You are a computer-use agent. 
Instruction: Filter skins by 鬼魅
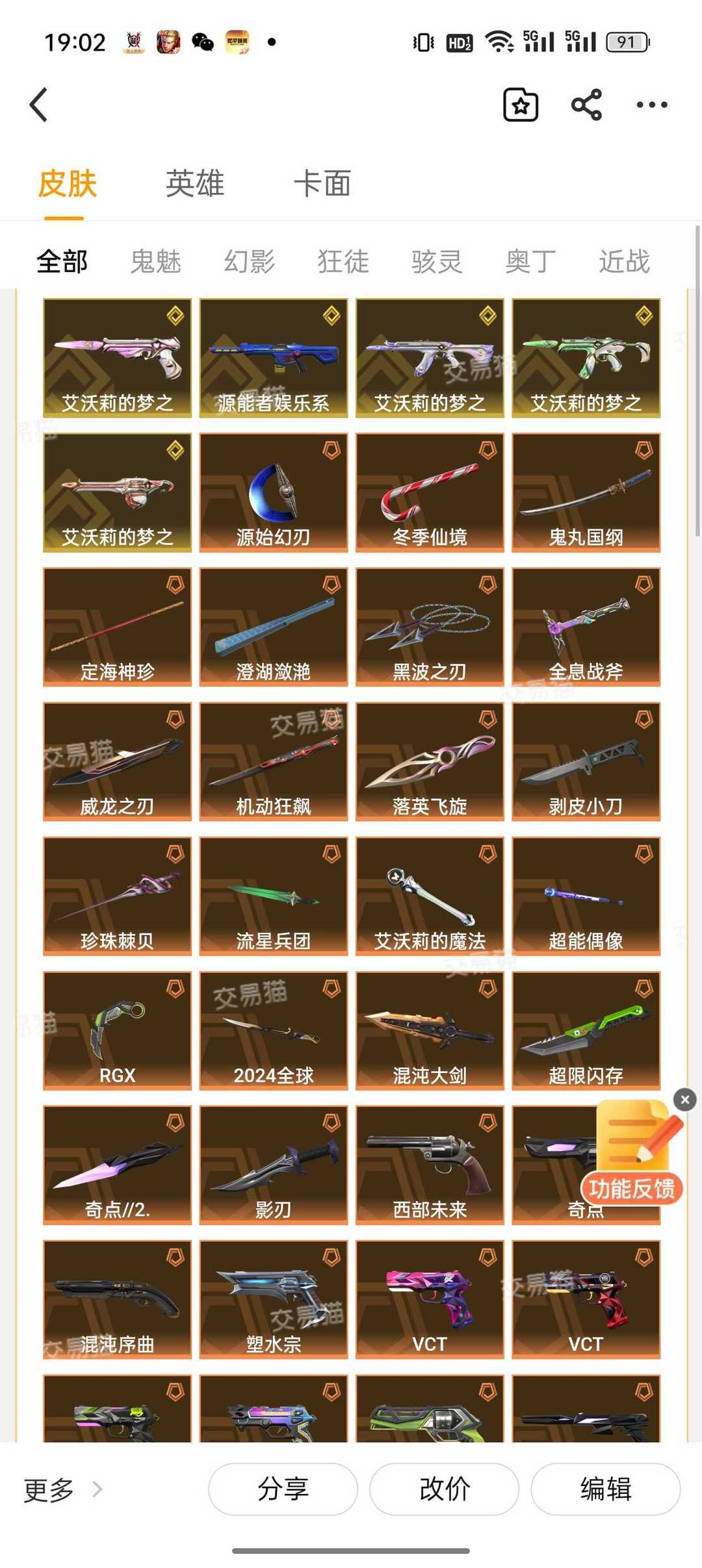pos(155,262)
